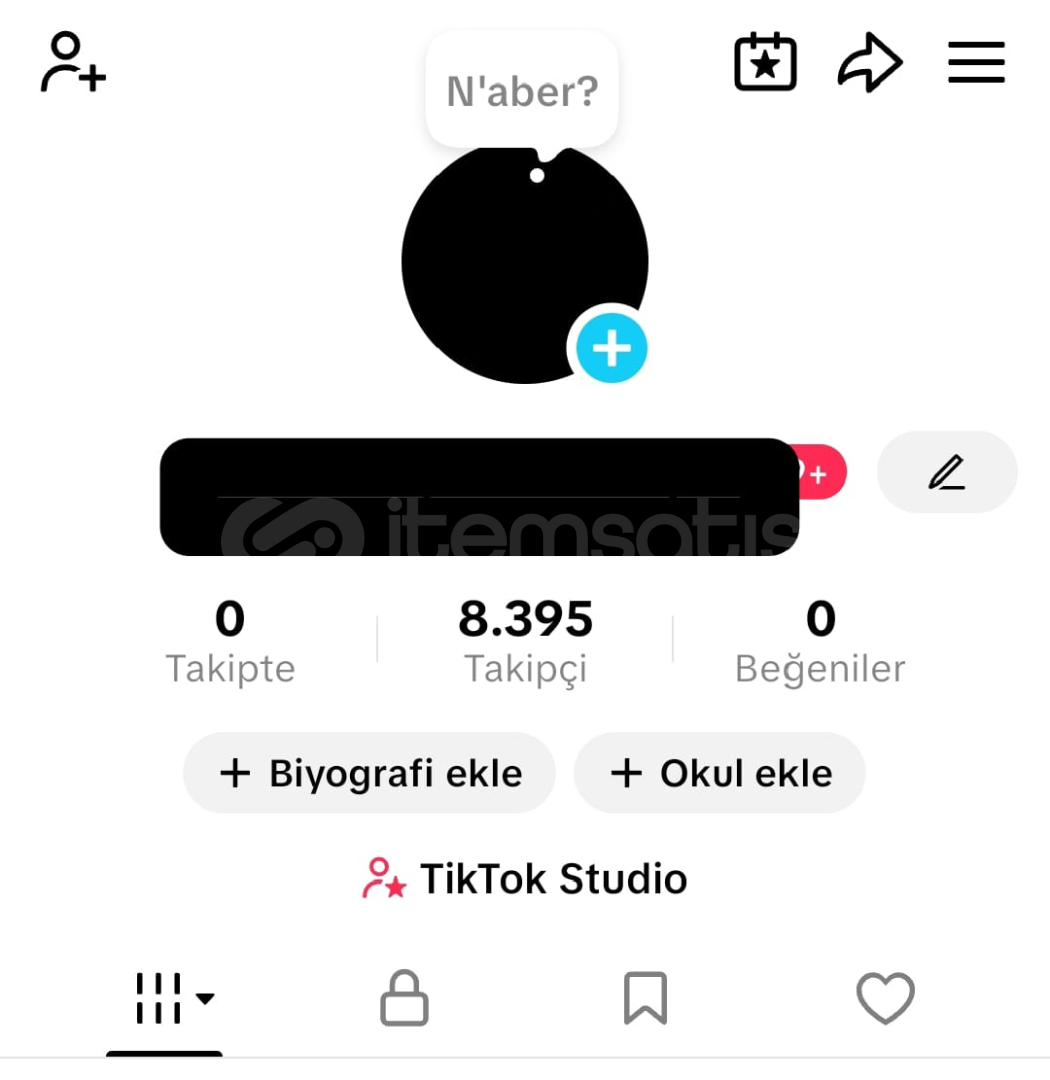
Task: Add a profile photo with the plus badge
Action: coord(611,348)
